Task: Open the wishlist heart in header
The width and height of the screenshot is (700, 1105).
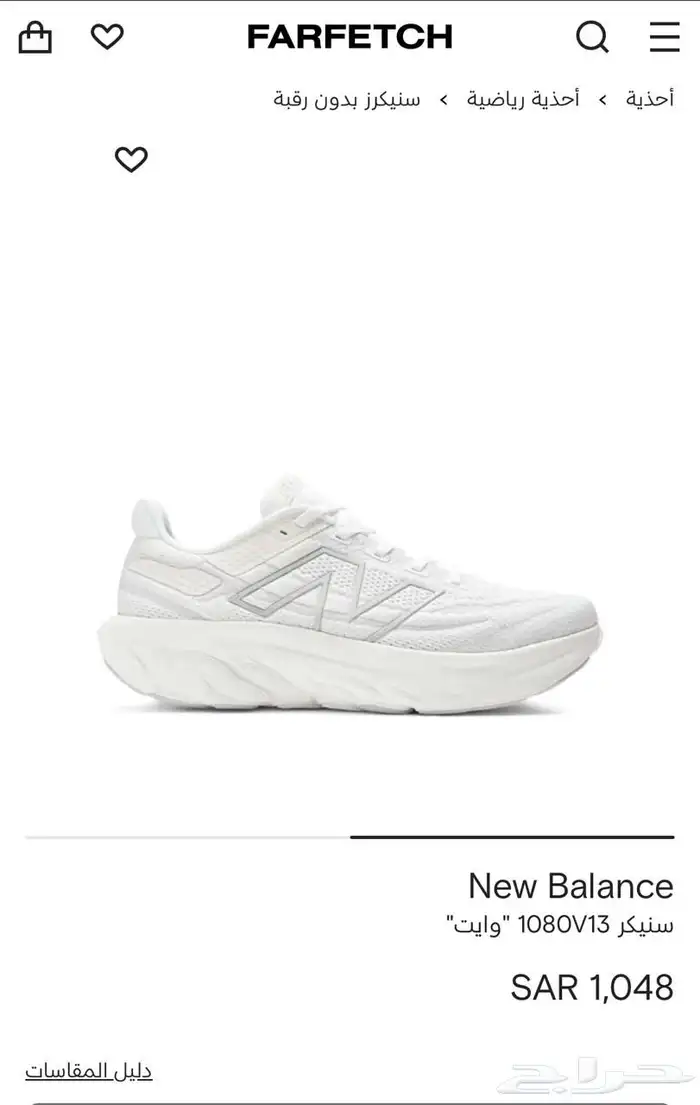Action: click(x=107, y=38)
